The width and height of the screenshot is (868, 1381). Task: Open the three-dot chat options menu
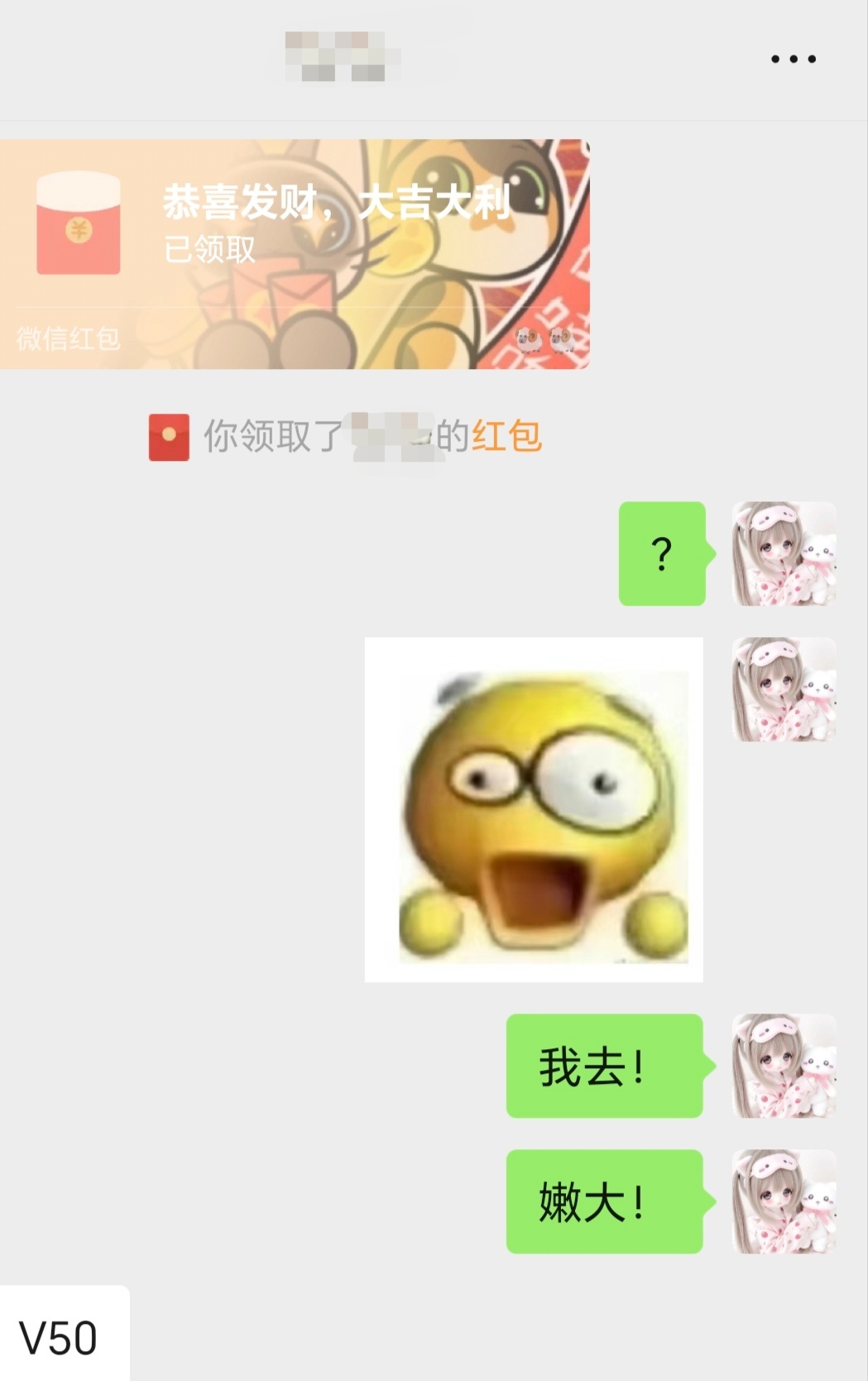793,59
